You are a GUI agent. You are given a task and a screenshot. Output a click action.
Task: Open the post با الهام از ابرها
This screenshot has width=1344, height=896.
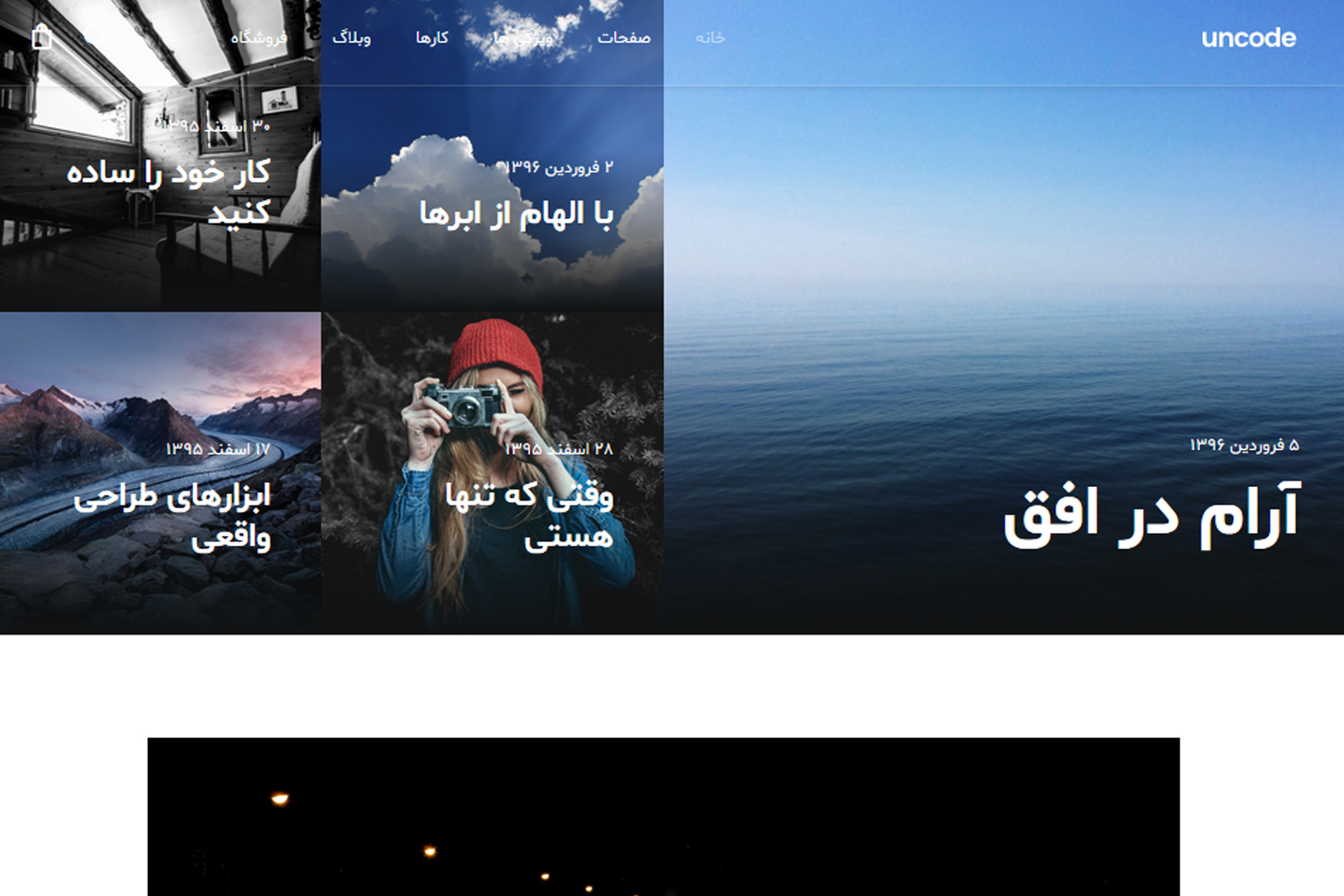[x=516, y=214]
